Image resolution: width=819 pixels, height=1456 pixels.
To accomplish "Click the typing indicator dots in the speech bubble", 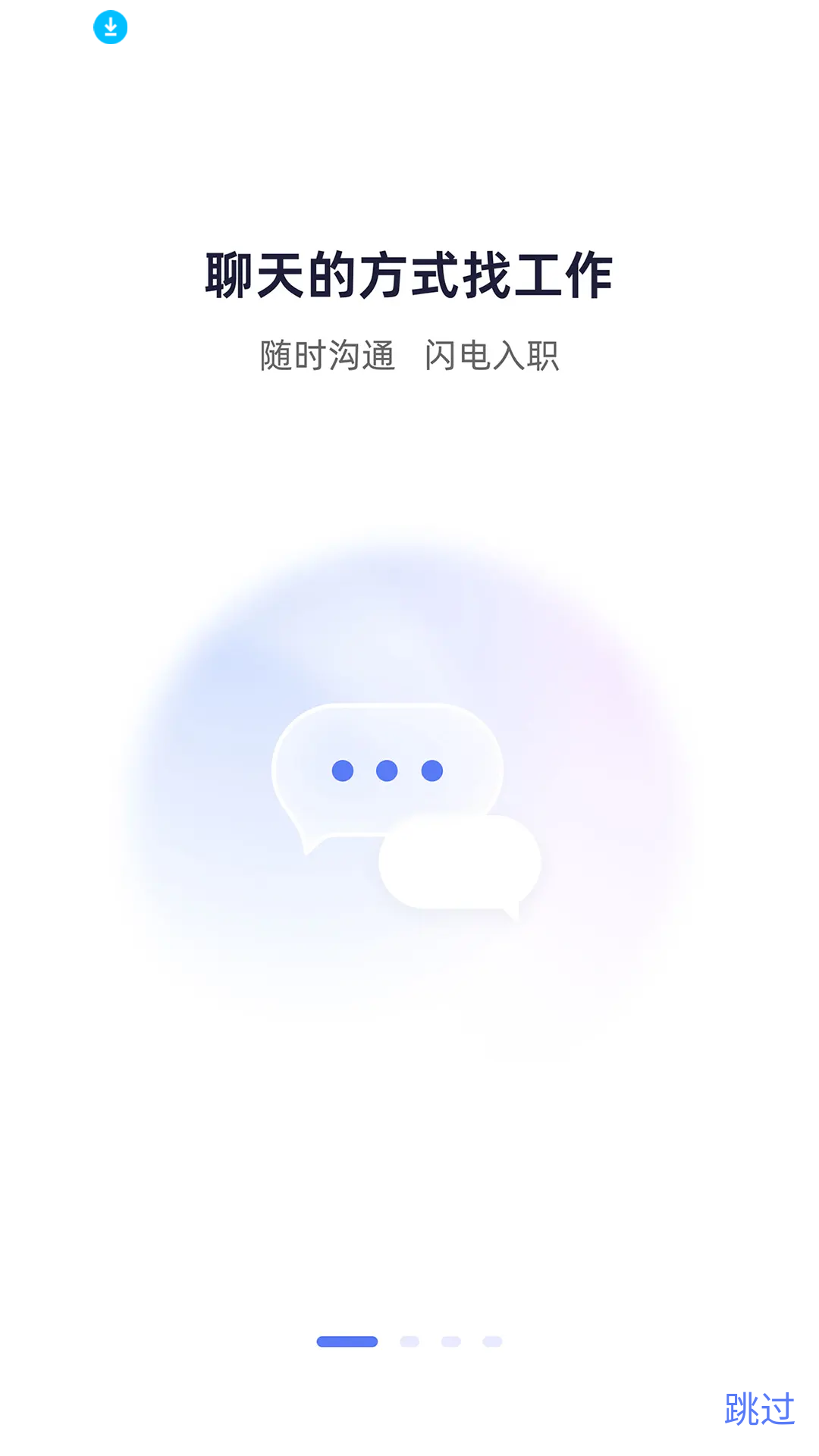I will click(x=387, y=770).
